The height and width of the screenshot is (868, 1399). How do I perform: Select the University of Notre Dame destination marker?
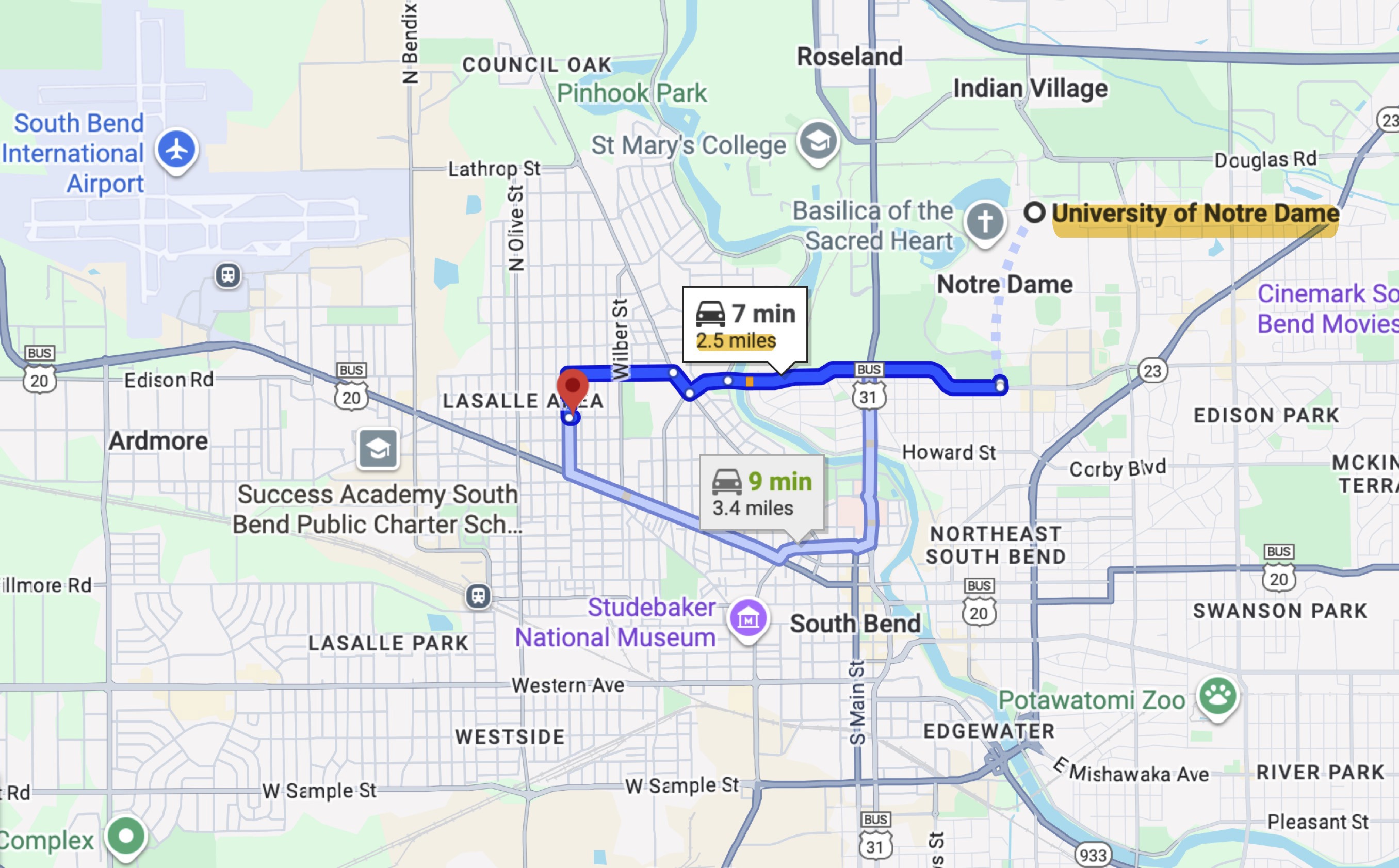click(x=1034, y=213)
